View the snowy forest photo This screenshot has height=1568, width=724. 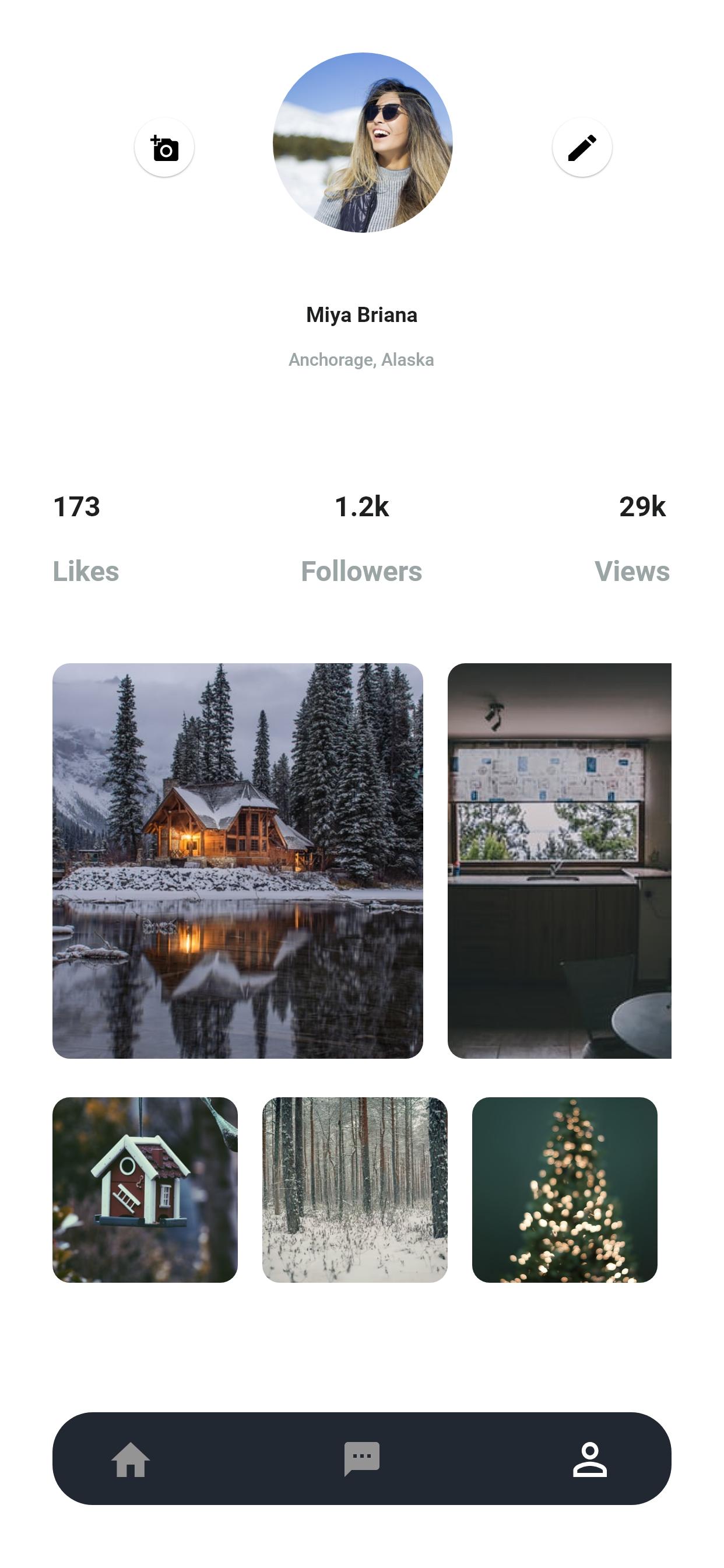coord(354,1189)
